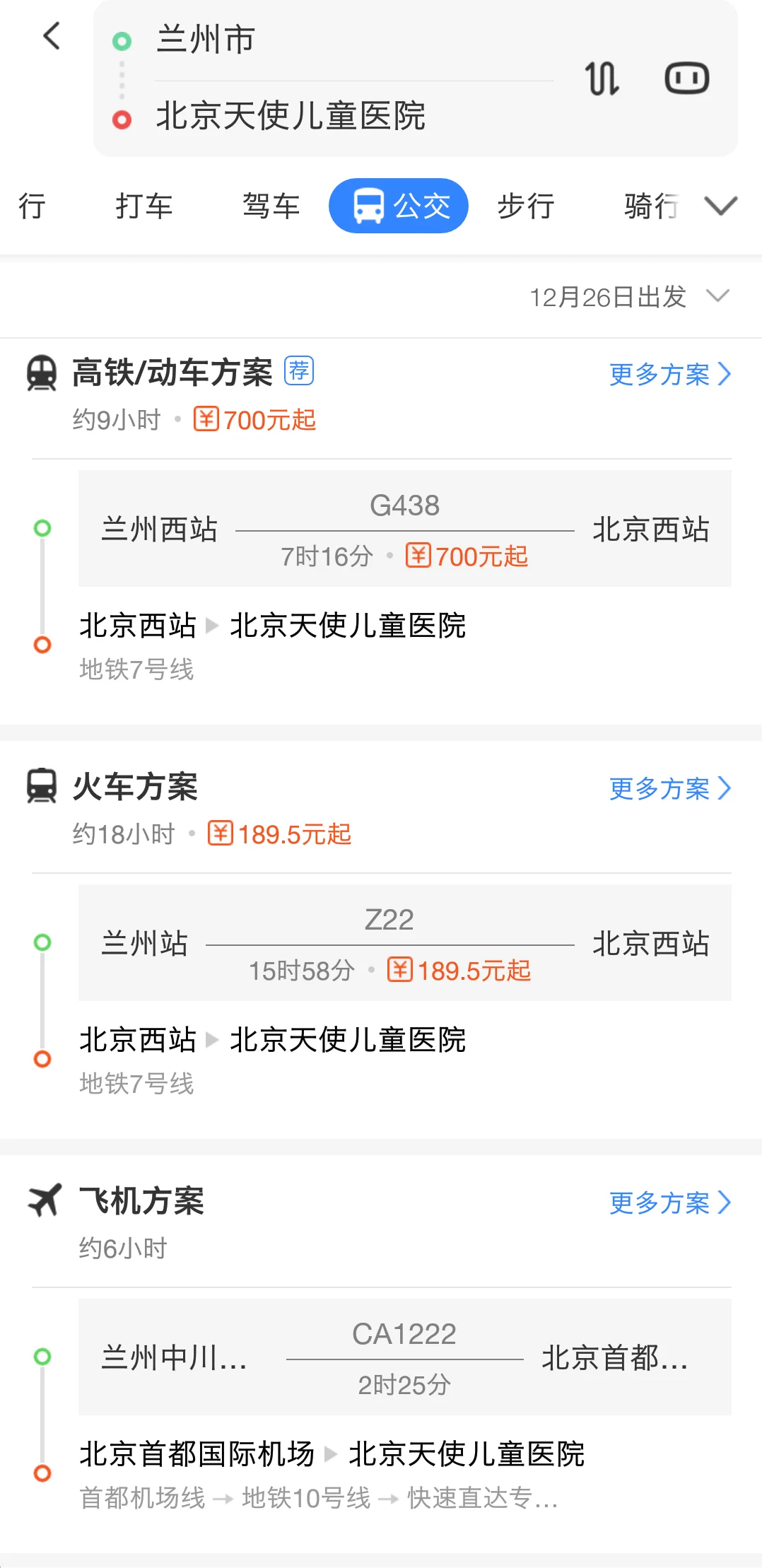Open the route card icon at top right
The height and width of the screenshot is (1568, 762).
[686, 78]
